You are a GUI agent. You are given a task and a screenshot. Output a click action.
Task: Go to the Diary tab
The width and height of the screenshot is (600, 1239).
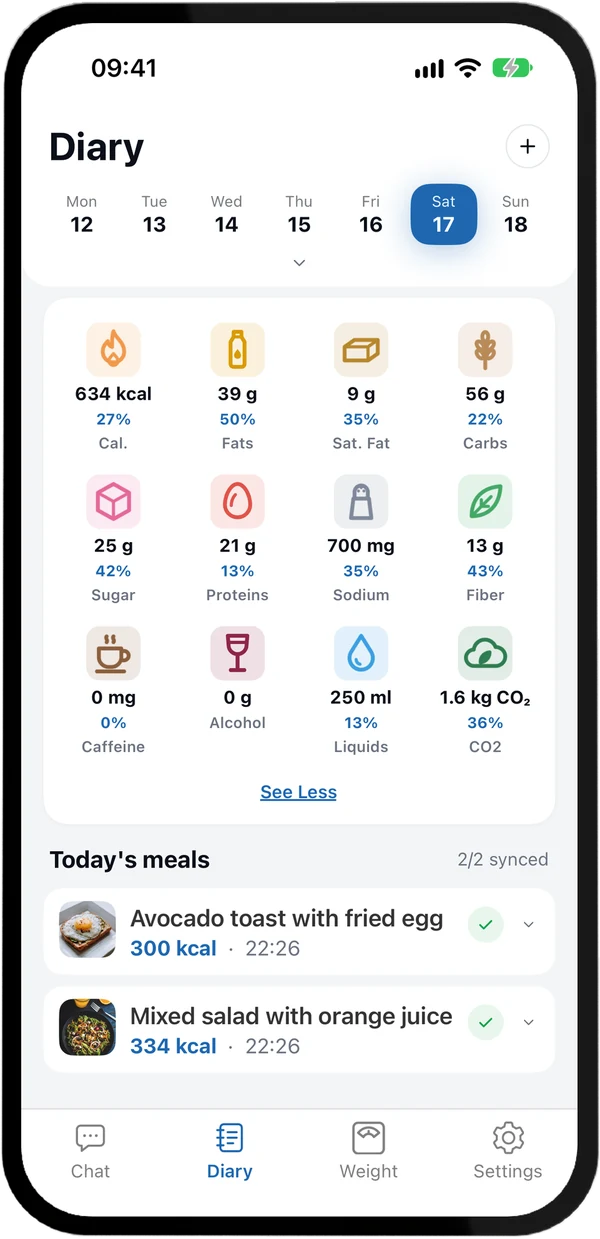[x=230, y=1151]
